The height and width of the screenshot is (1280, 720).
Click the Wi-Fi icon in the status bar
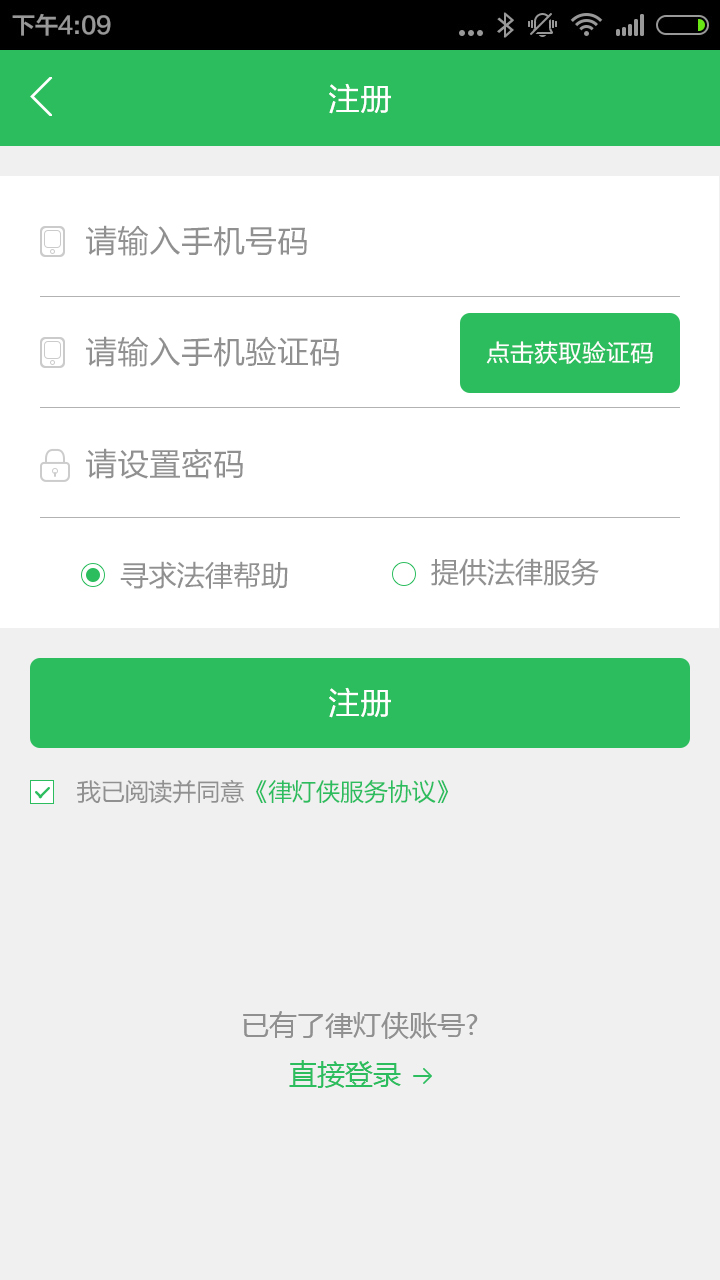(x=586, y=25)
